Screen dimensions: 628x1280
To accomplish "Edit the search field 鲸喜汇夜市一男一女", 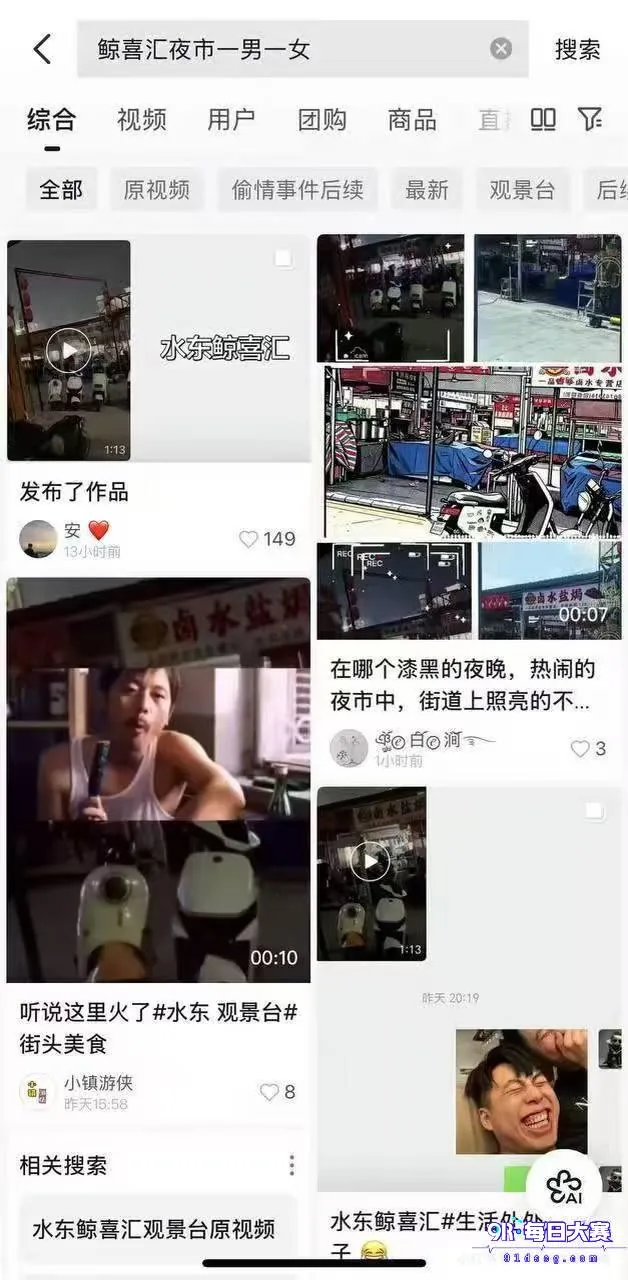I will click(x=290, y=49).
